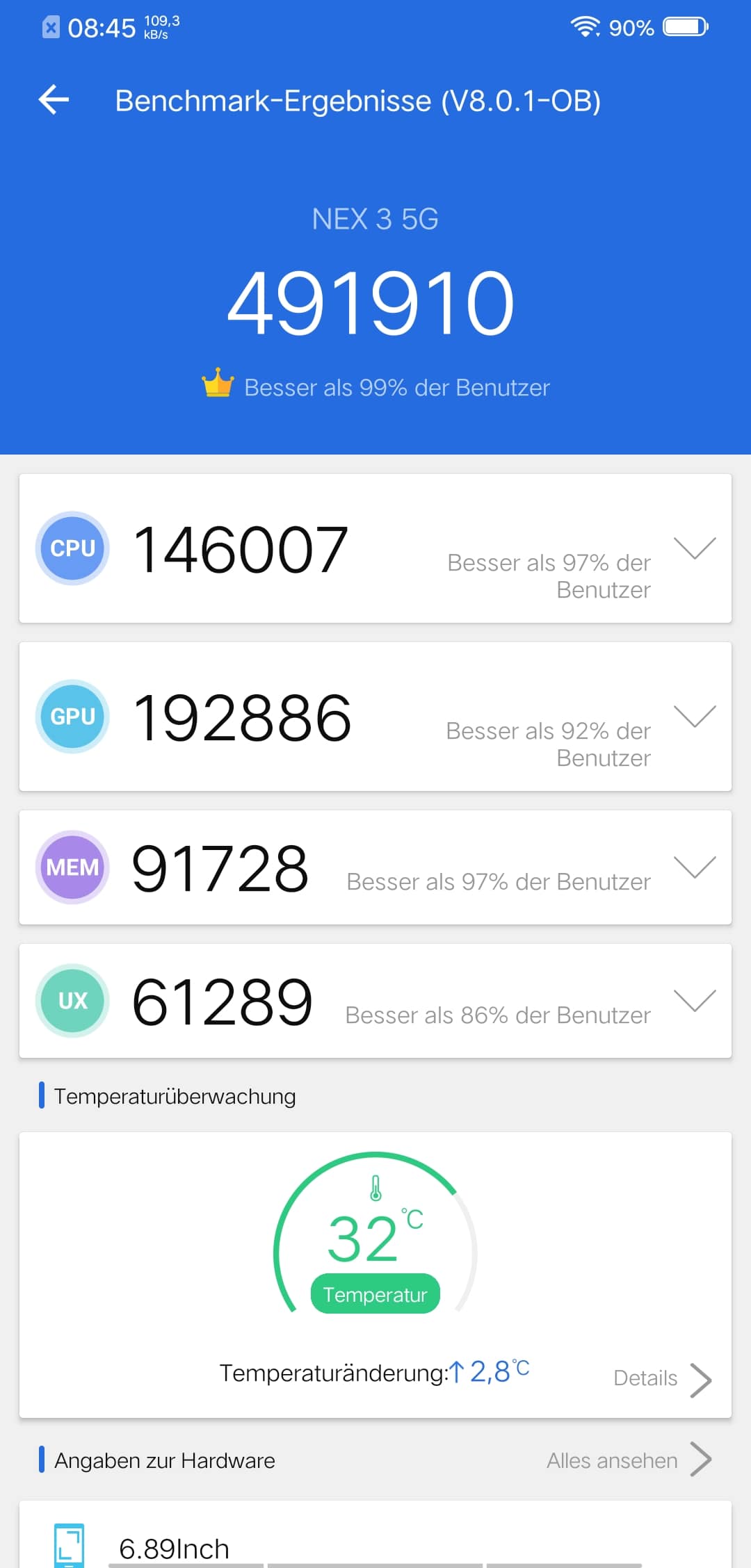Expand the MEM score details
751x1568 pixels.
695,867
